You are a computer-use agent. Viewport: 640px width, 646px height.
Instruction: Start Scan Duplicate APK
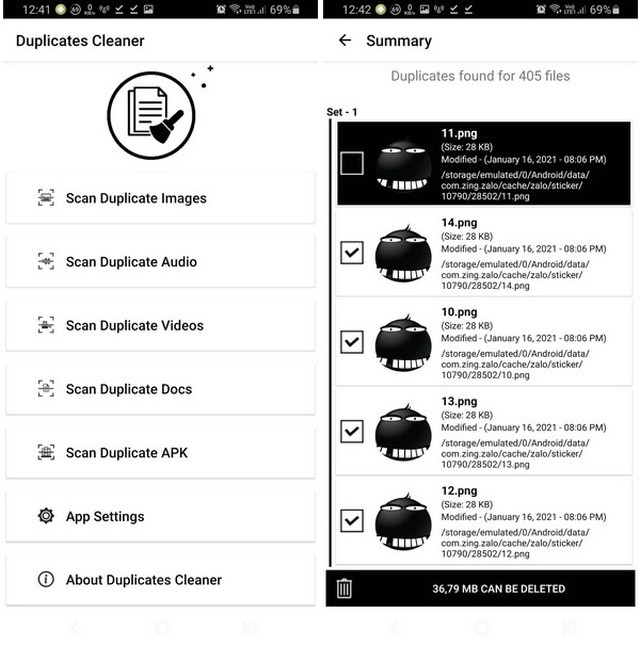tap(160, 453)
